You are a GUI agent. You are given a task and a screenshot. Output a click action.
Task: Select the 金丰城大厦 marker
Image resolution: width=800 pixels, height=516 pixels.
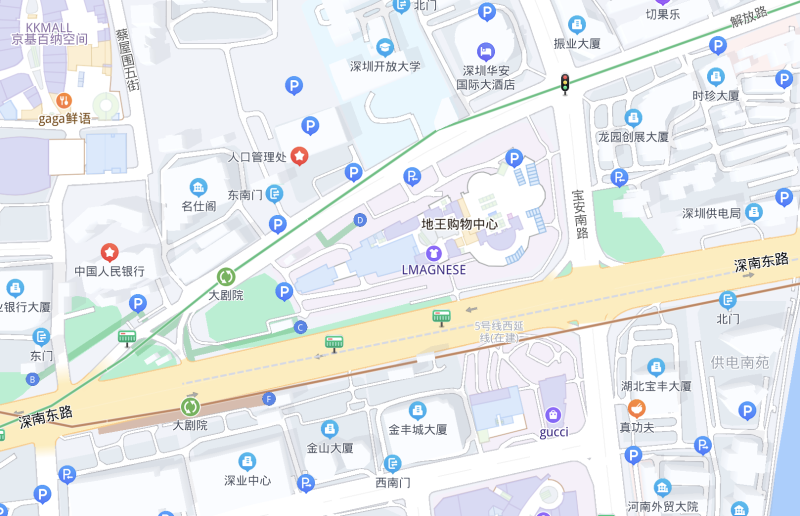click(417, 410)
